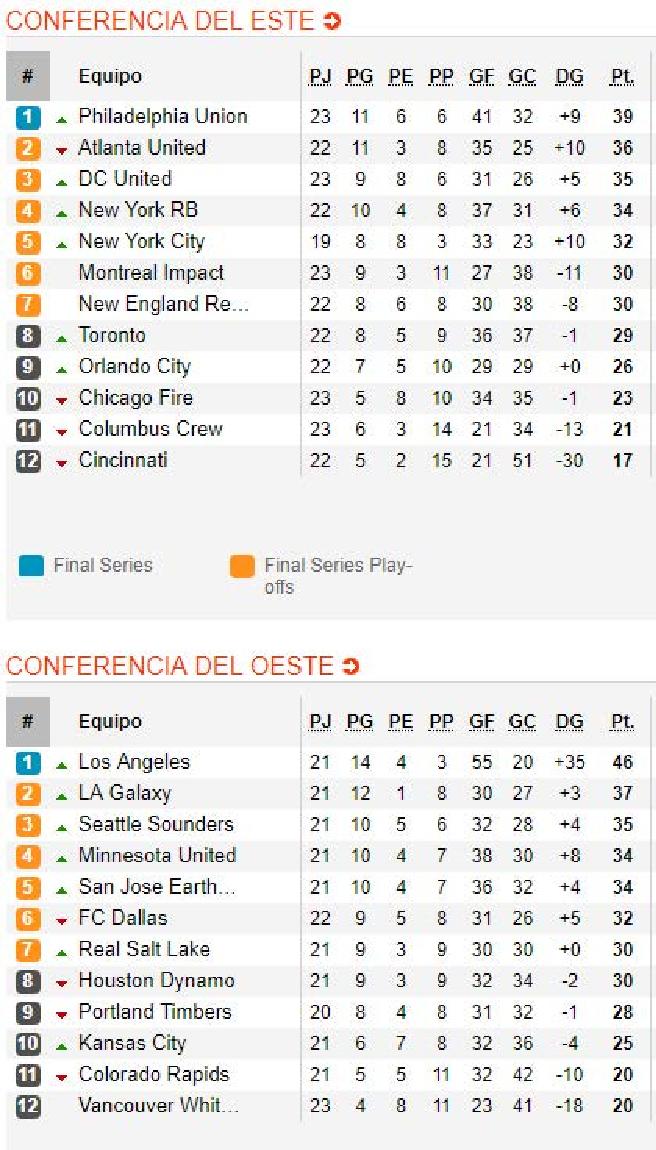Select Atlanta United in the standings
The height and width of the screenshot is (1150, 656).
[142, 148]
